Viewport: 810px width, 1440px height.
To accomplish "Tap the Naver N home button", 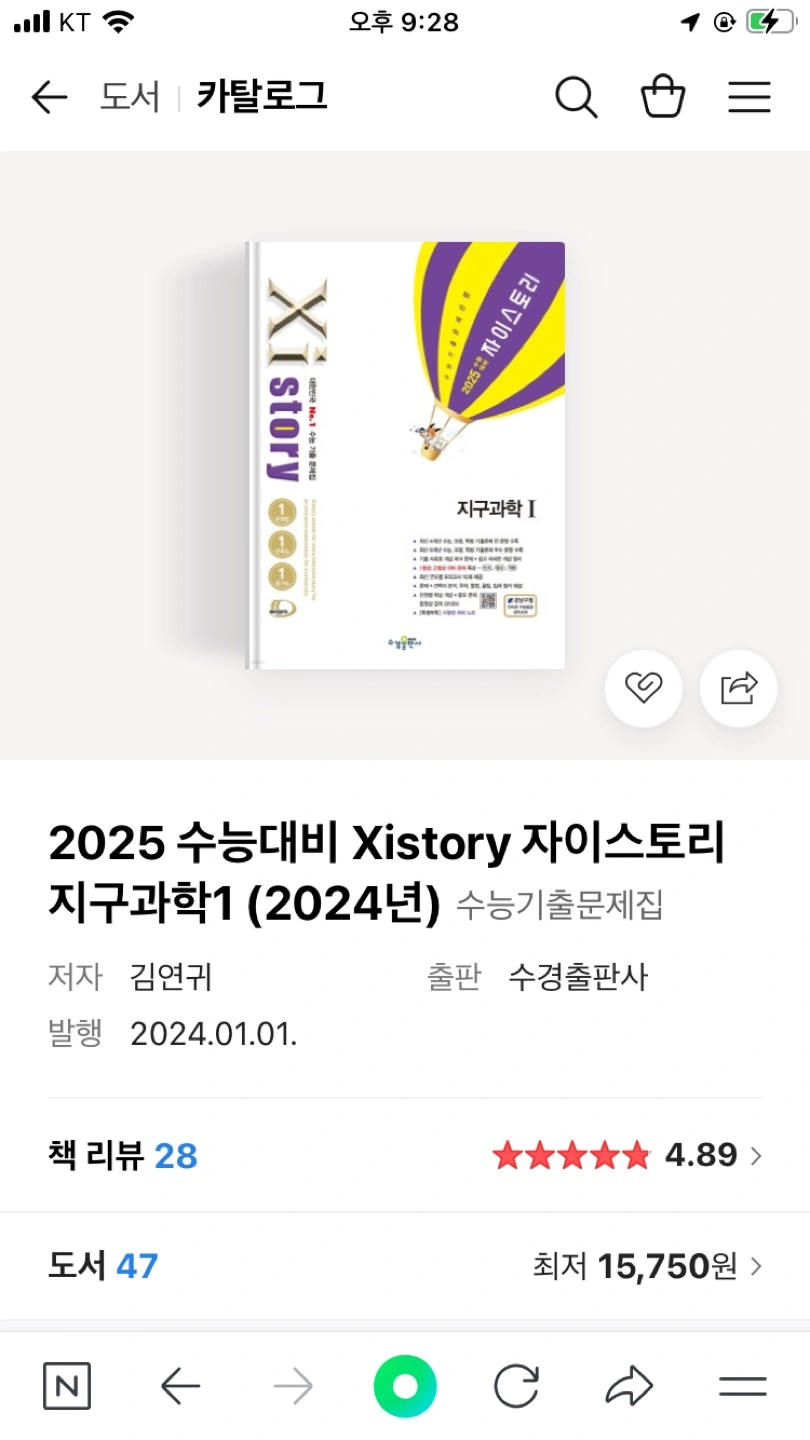I will [67, 1386].
